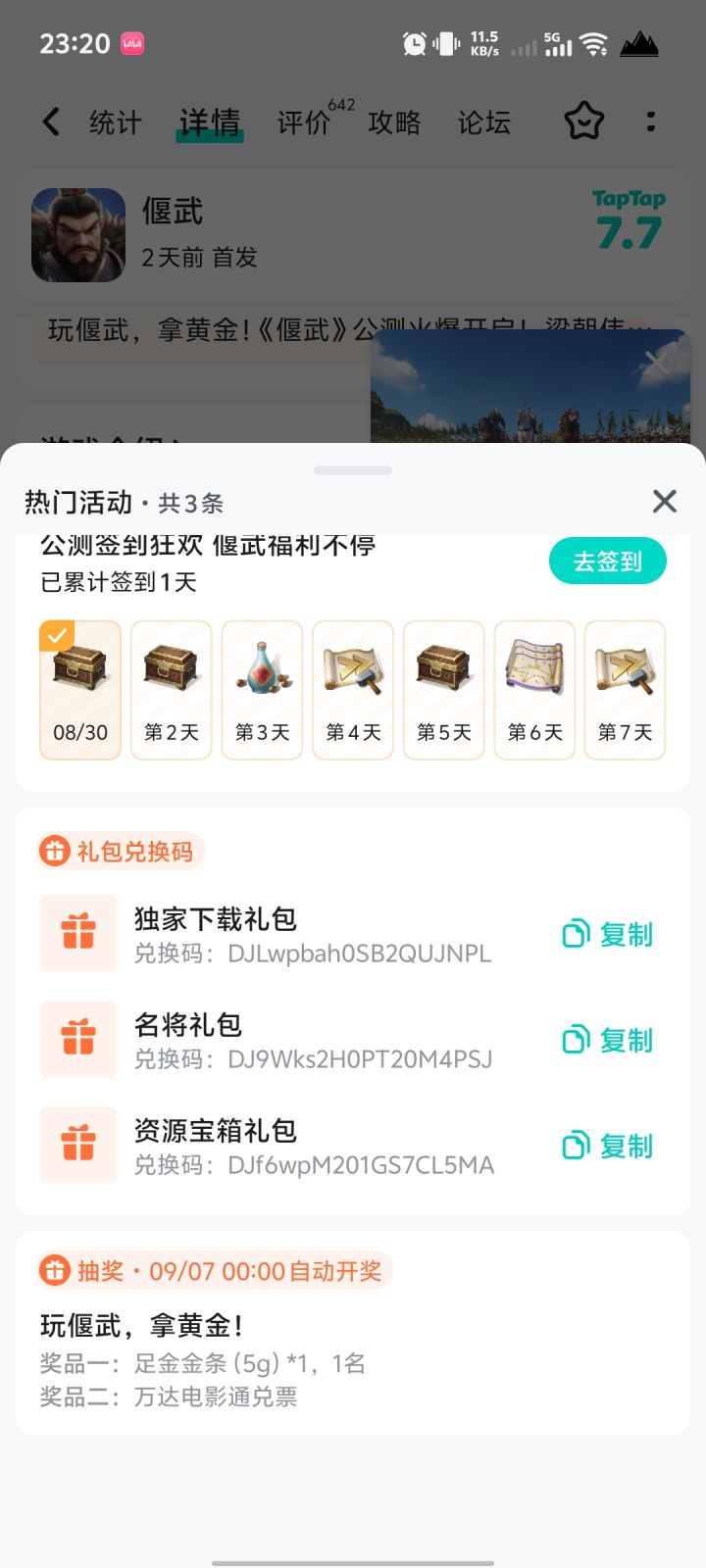The height and width of the screenshot is (1568, 706).
Task: Tap the 名将礼包 orange gift icon
Action: (x=78, y=1039)
